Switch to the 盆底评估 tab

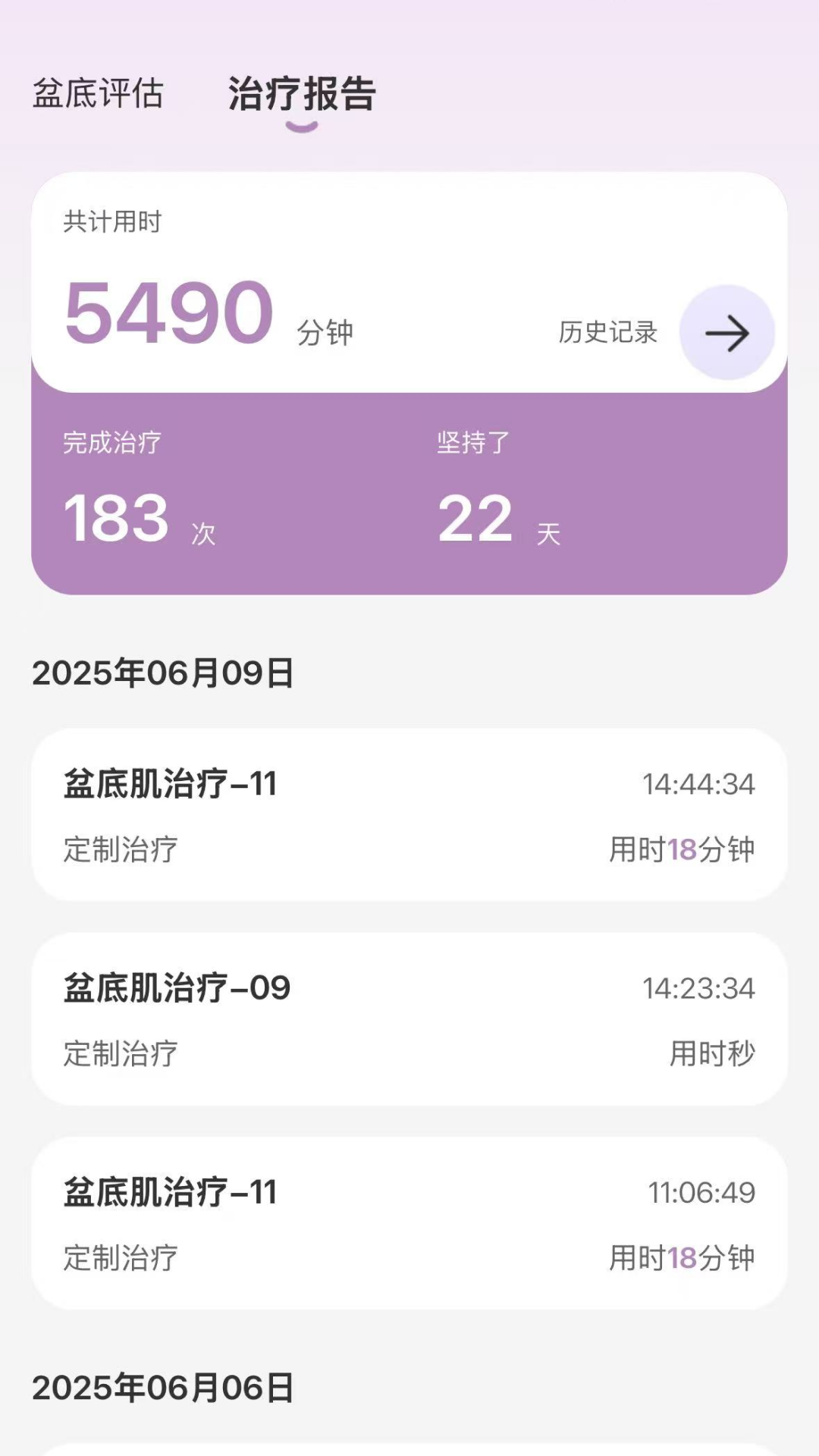pos(99,93)
